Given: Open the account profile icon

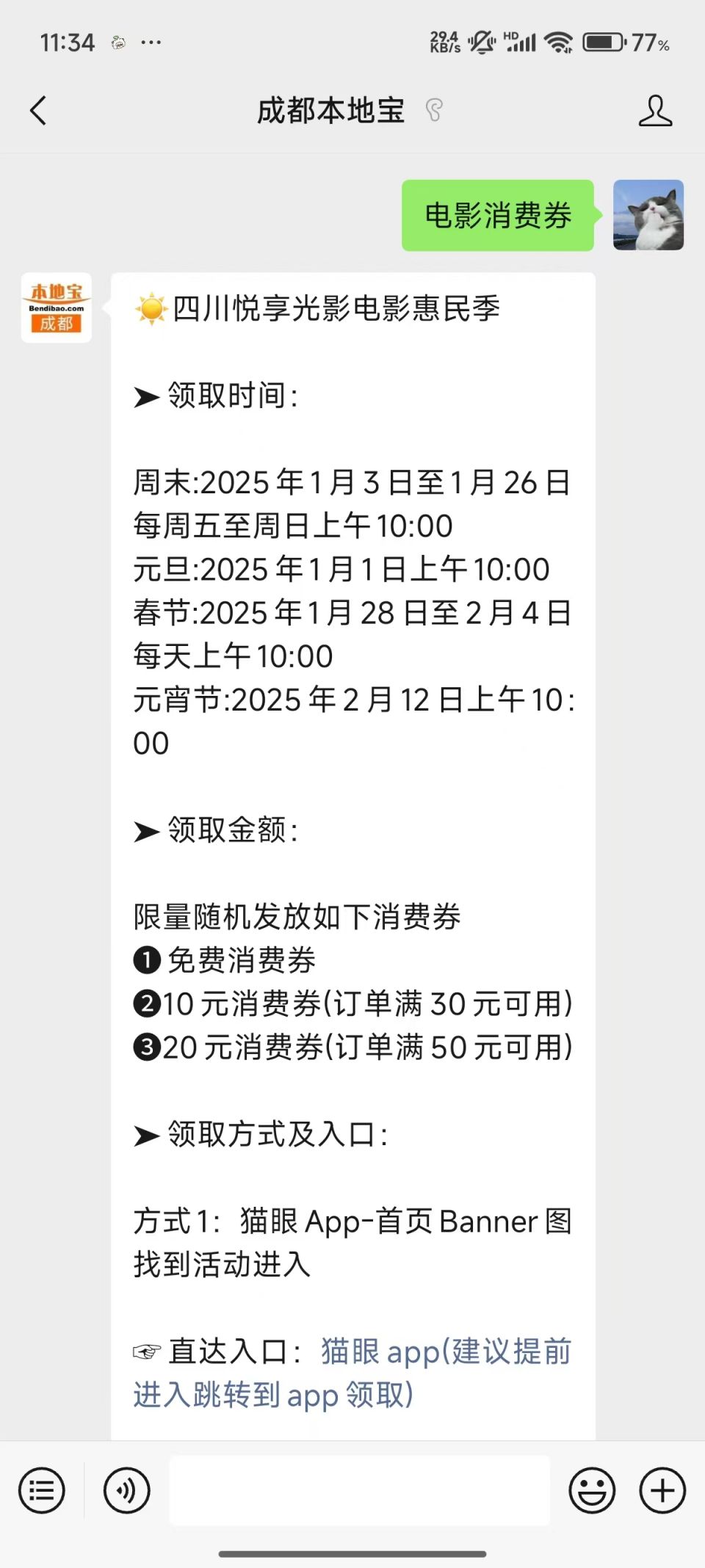Looking at the screenshot, I should point(655,111).
